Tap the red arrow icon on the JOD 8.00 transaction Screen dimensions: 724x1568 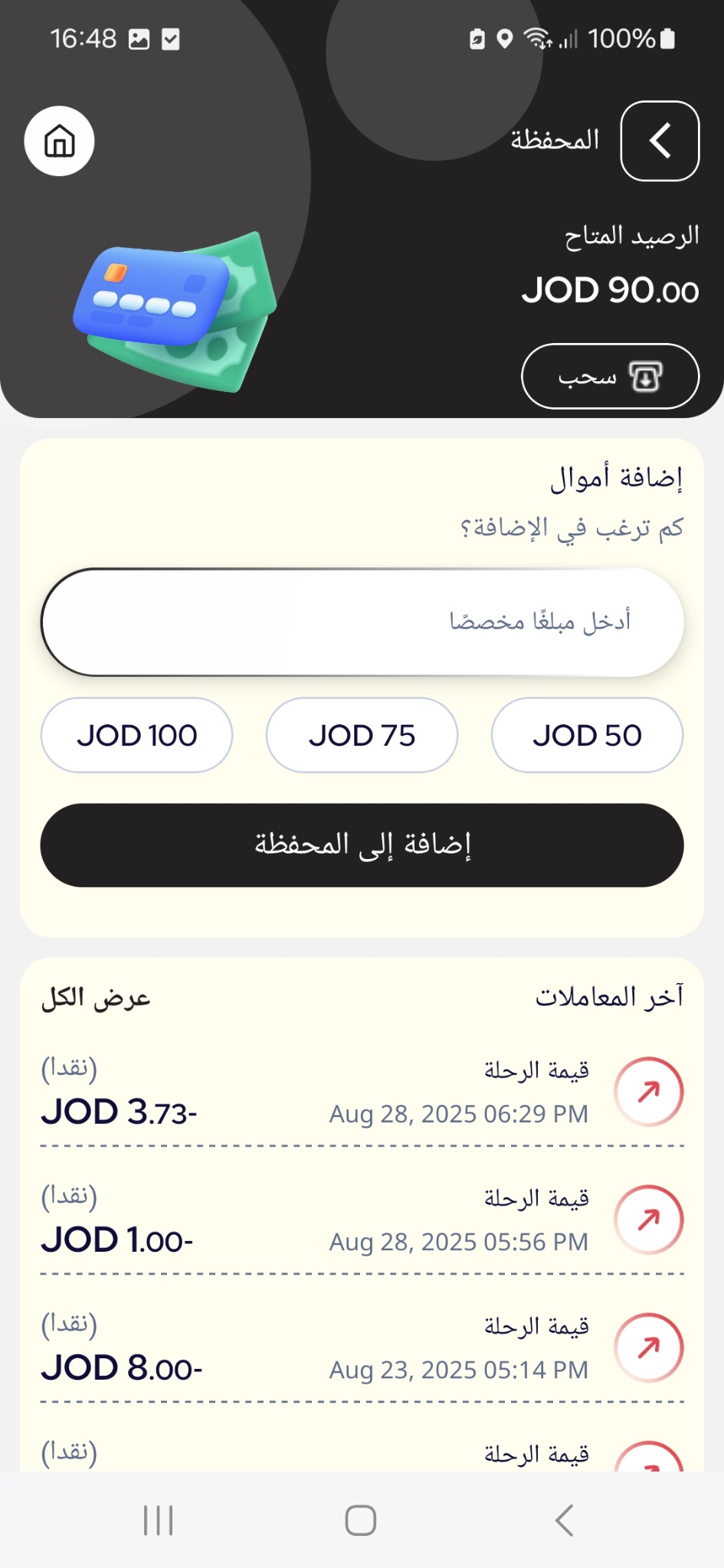tap(649, 1348)
